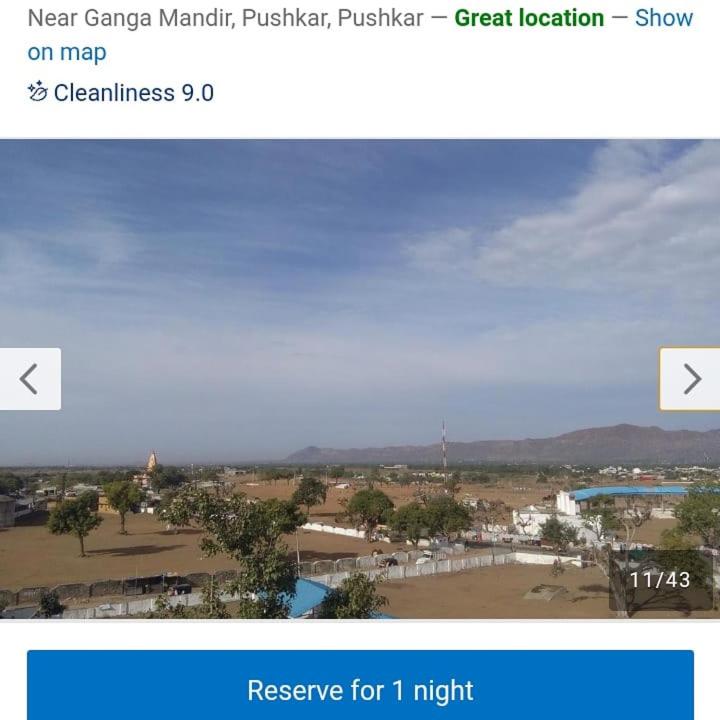Go to the previous property photo

coord(30,379)
